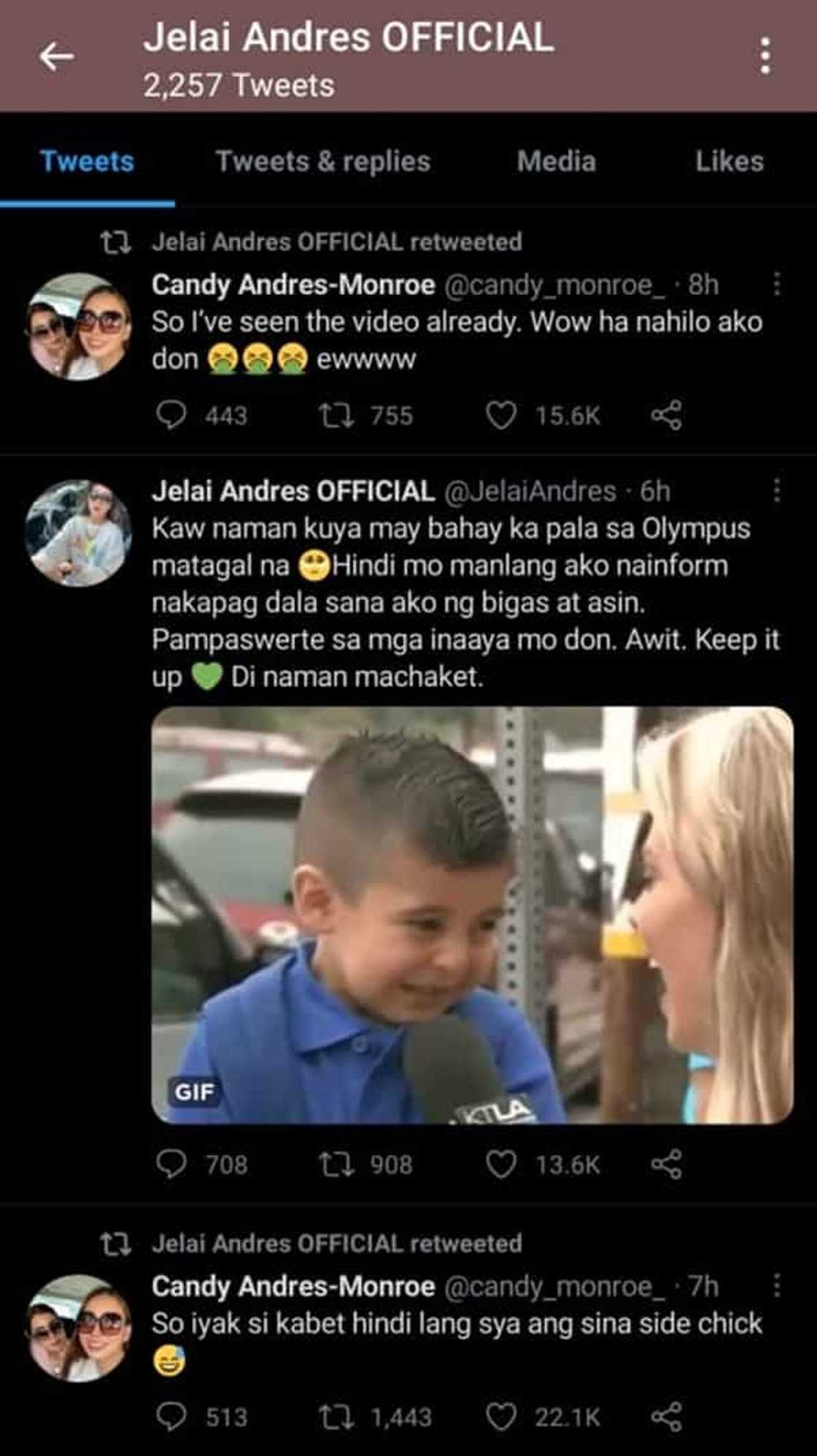This screenshot has height=1456, width=817.
Task: Retweet Candy's 'seen the video' tweet
Action: point(337,415)
